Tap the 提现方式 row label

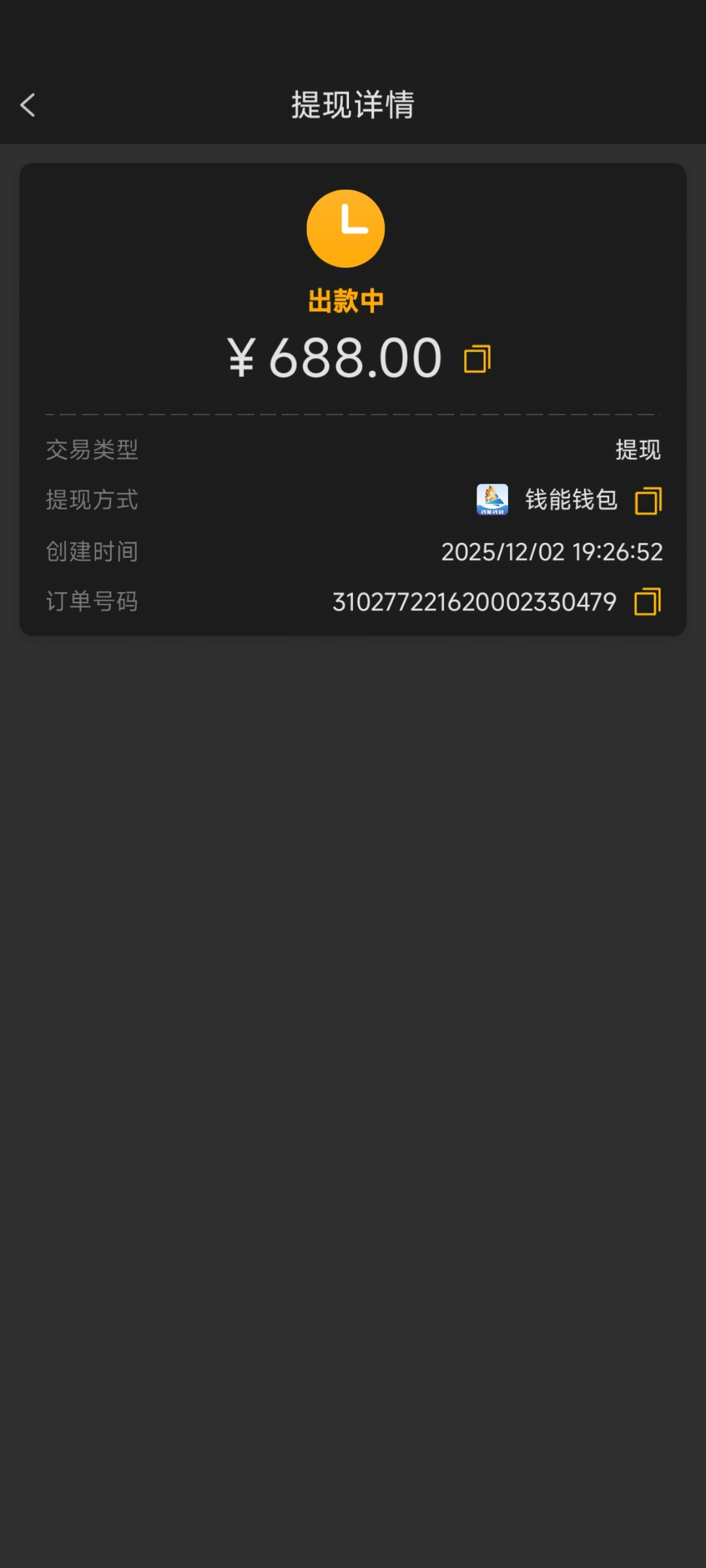coord(91,500)
